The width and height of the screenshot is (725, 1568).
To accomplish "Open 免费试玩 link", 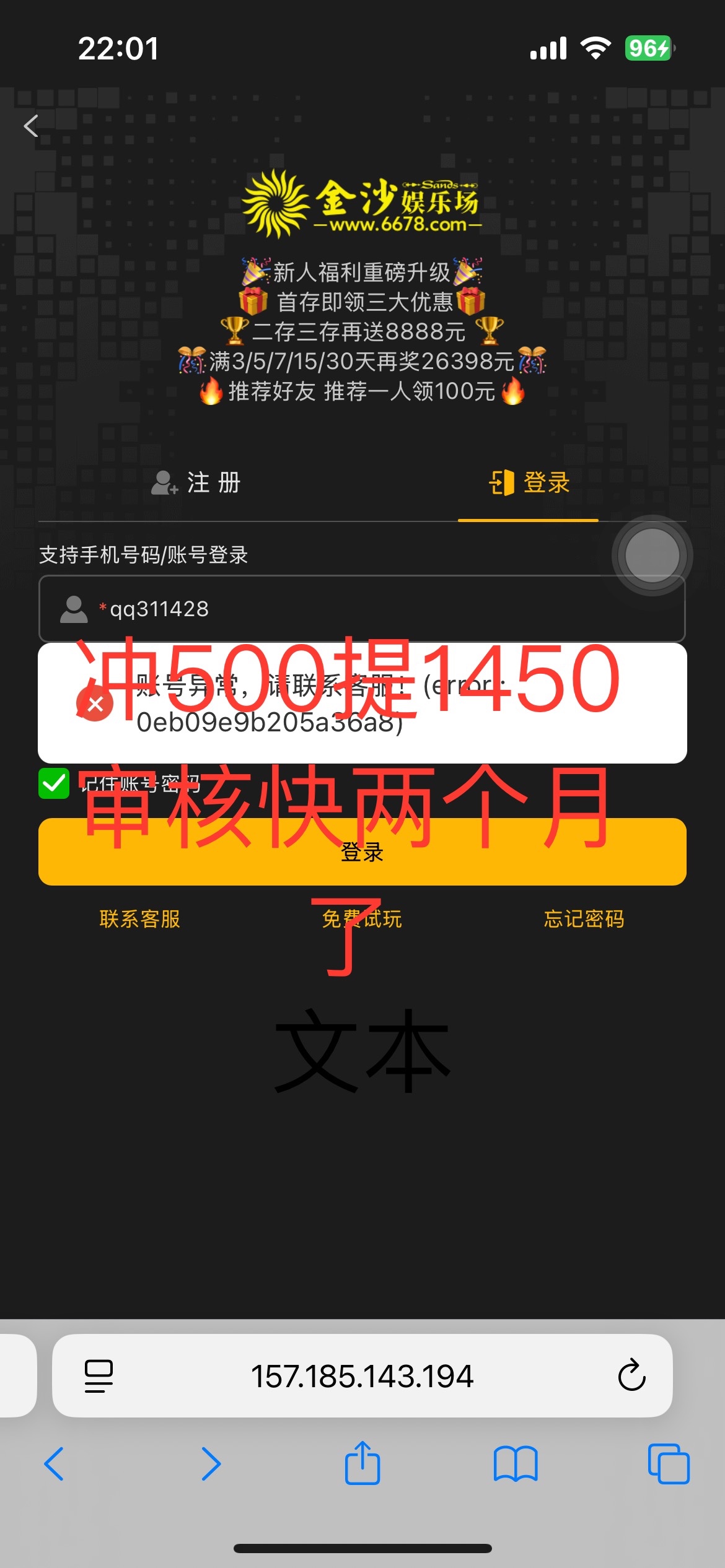I will [362, 919].
